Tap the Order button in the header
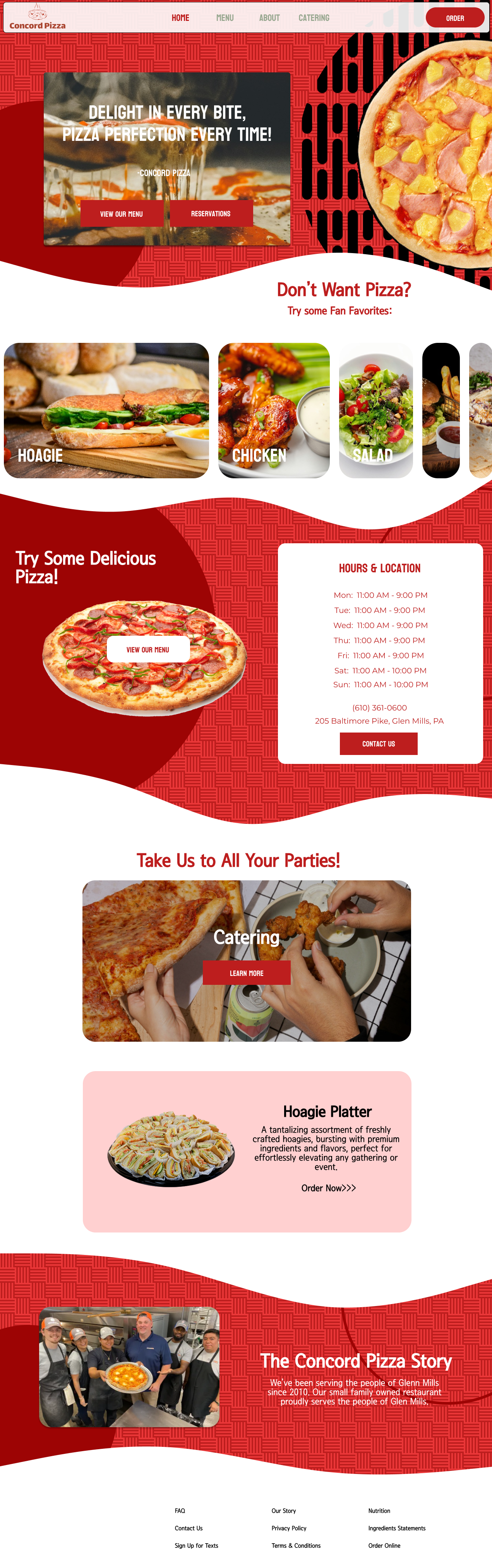The image size is (492, 1568). (454, 18)
